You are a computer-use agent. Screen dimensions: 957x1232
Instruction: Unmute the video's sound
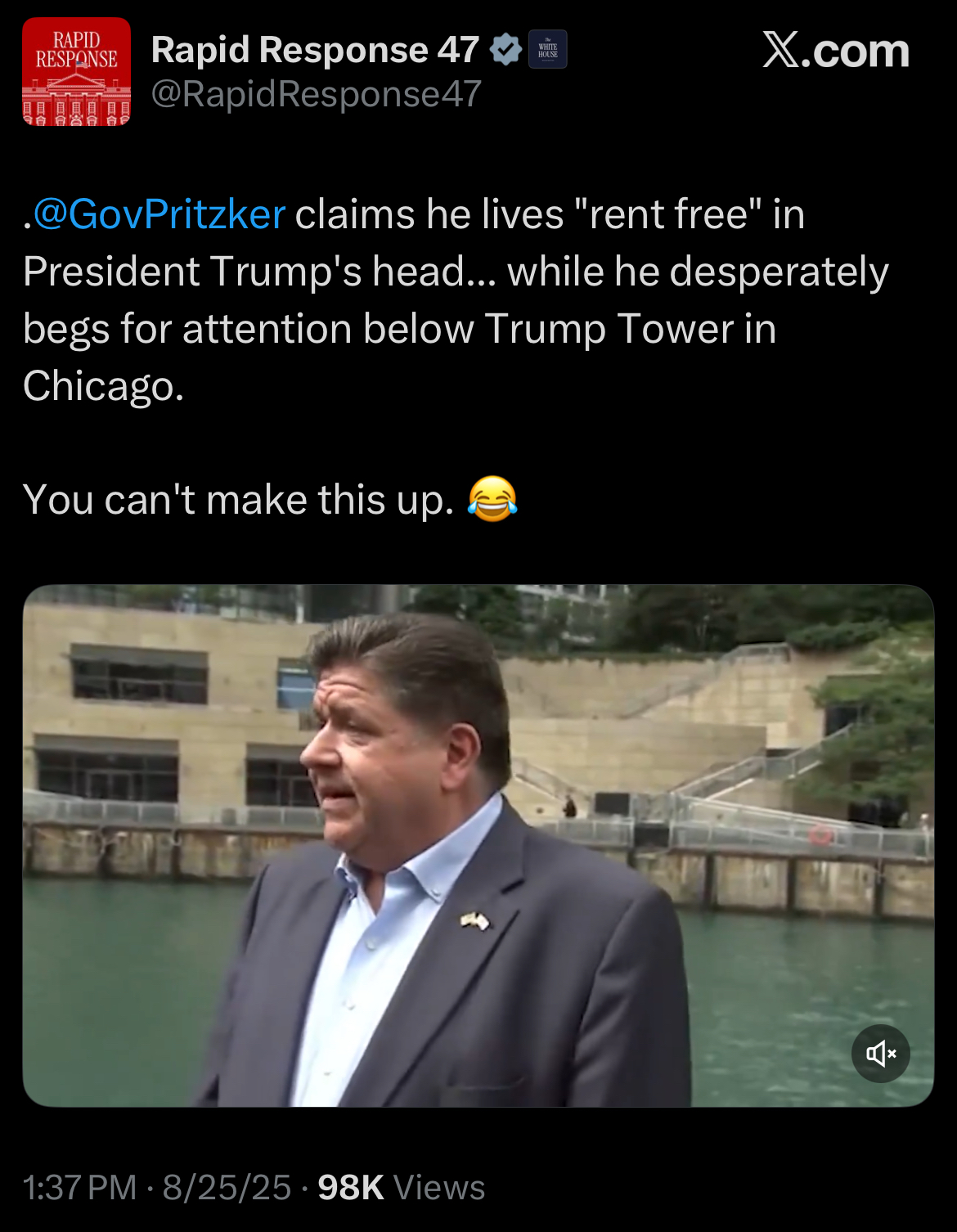(x=880, y=1054)
